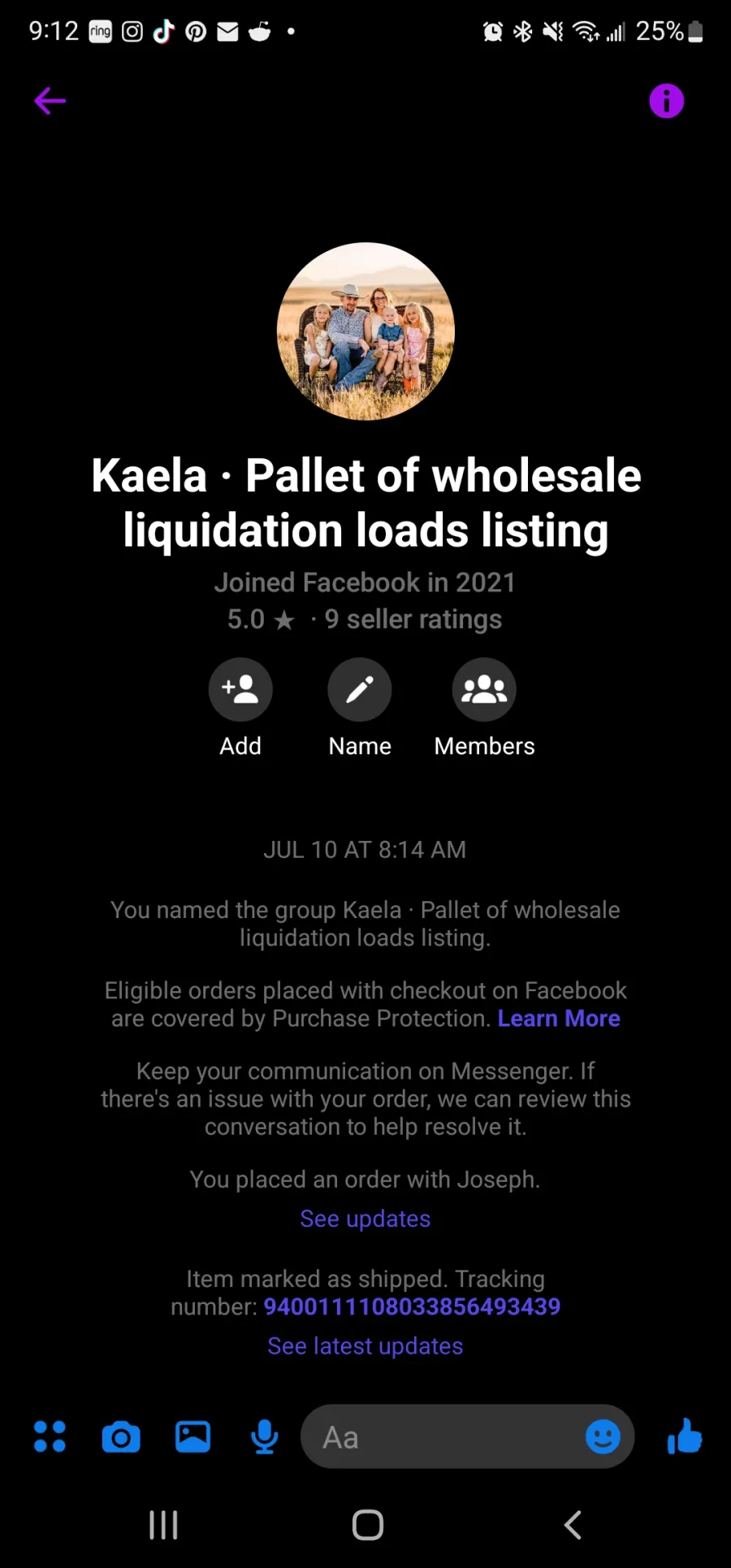
Task: Open Learn More about Purchase Protection
Action: point(559,1019)
